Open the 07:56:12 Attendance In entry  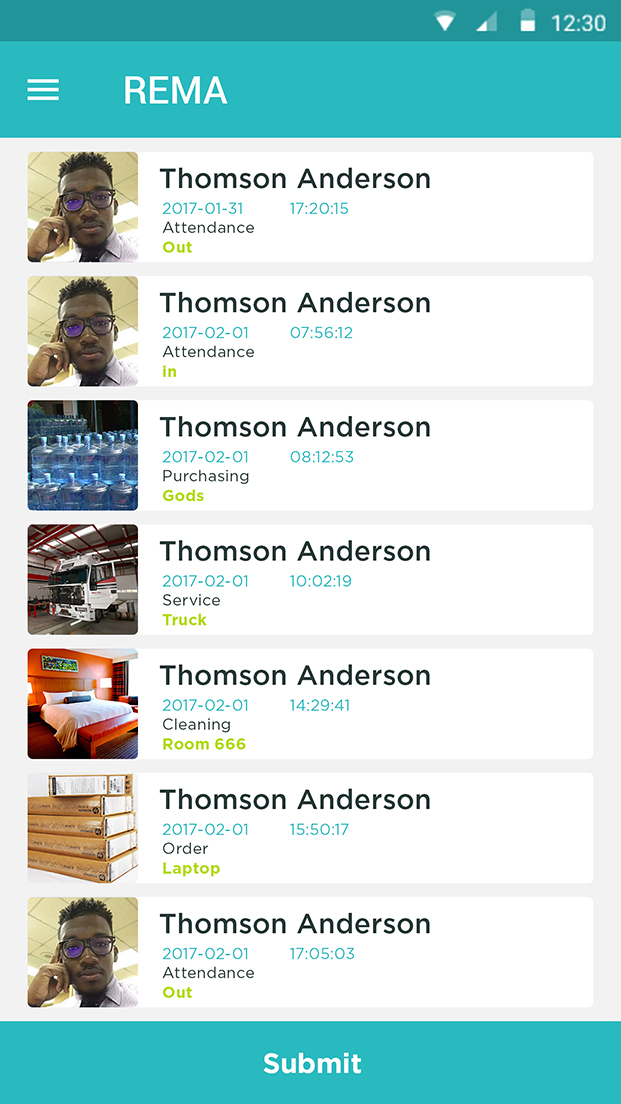[x=310, y=331]
